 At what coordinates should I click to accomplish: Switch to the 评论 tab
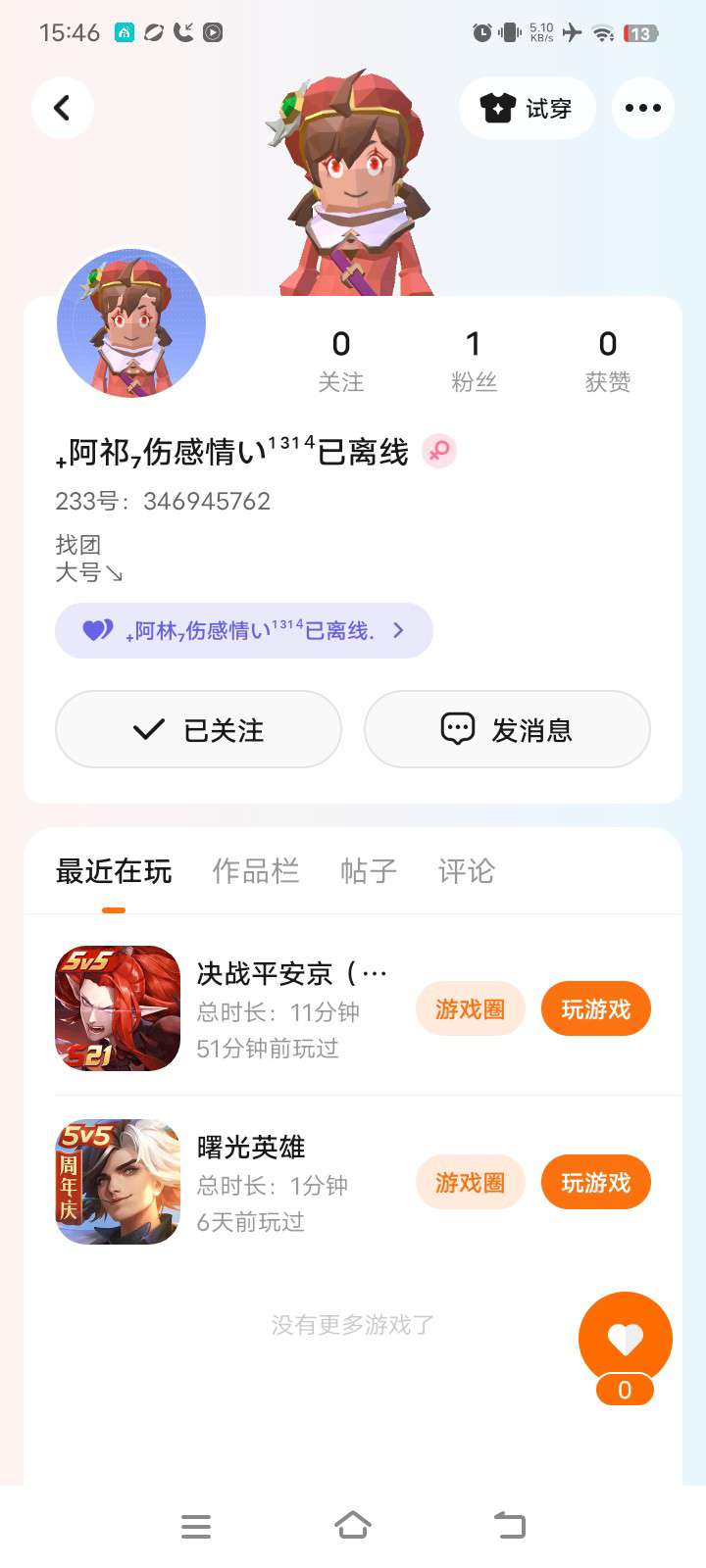tap(467, 871)
